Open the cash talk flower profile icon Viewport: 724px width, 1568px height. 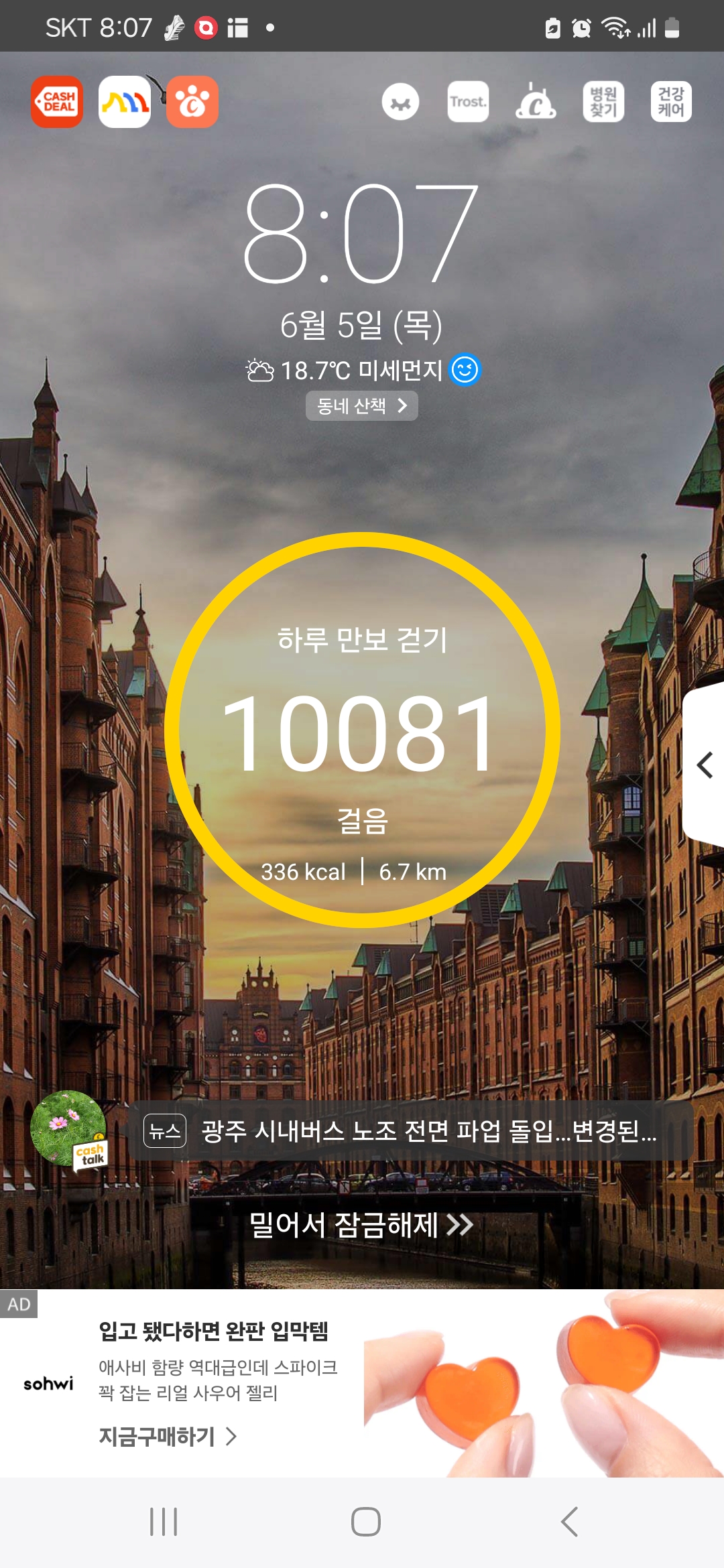[x=69, y=1130]
